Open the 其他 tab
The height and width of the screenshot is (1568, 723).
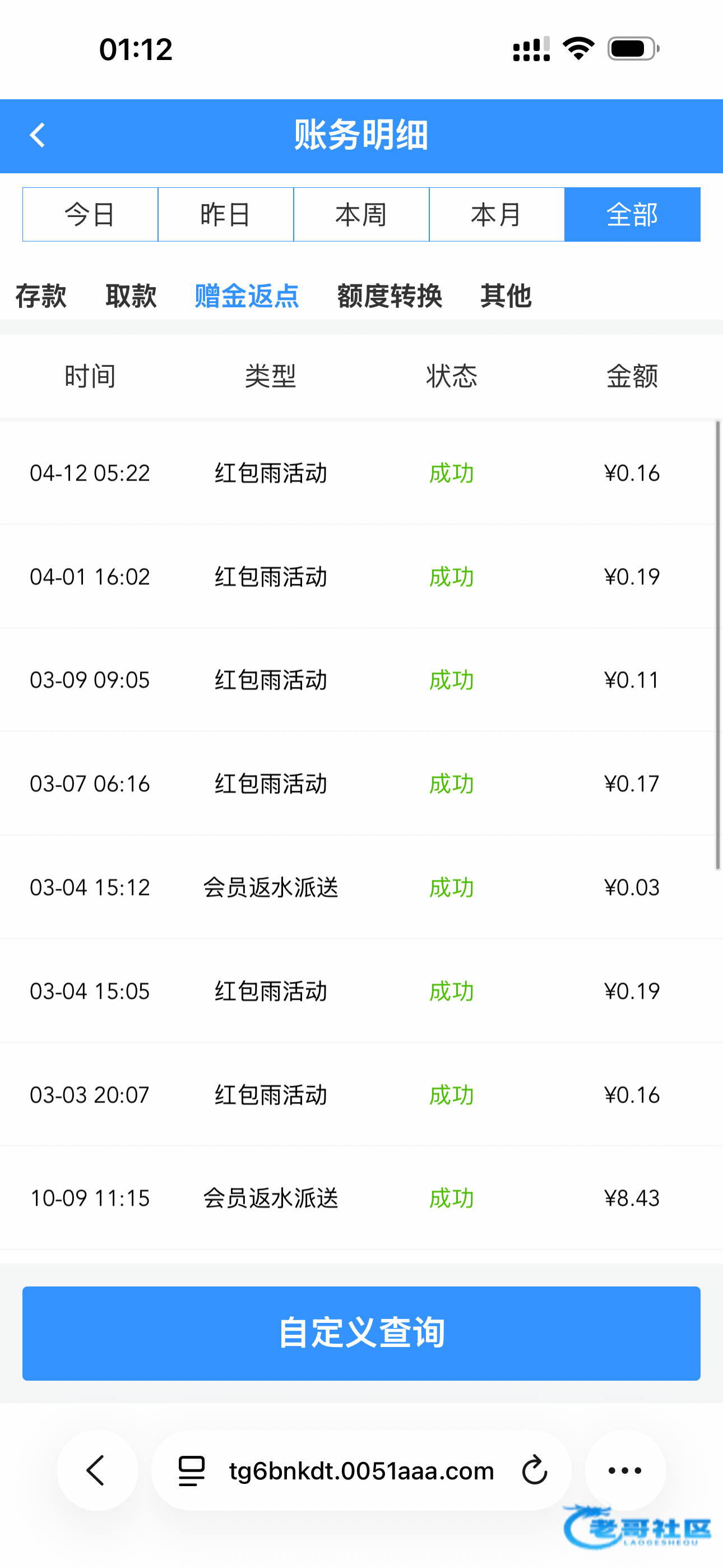point(506,297)
